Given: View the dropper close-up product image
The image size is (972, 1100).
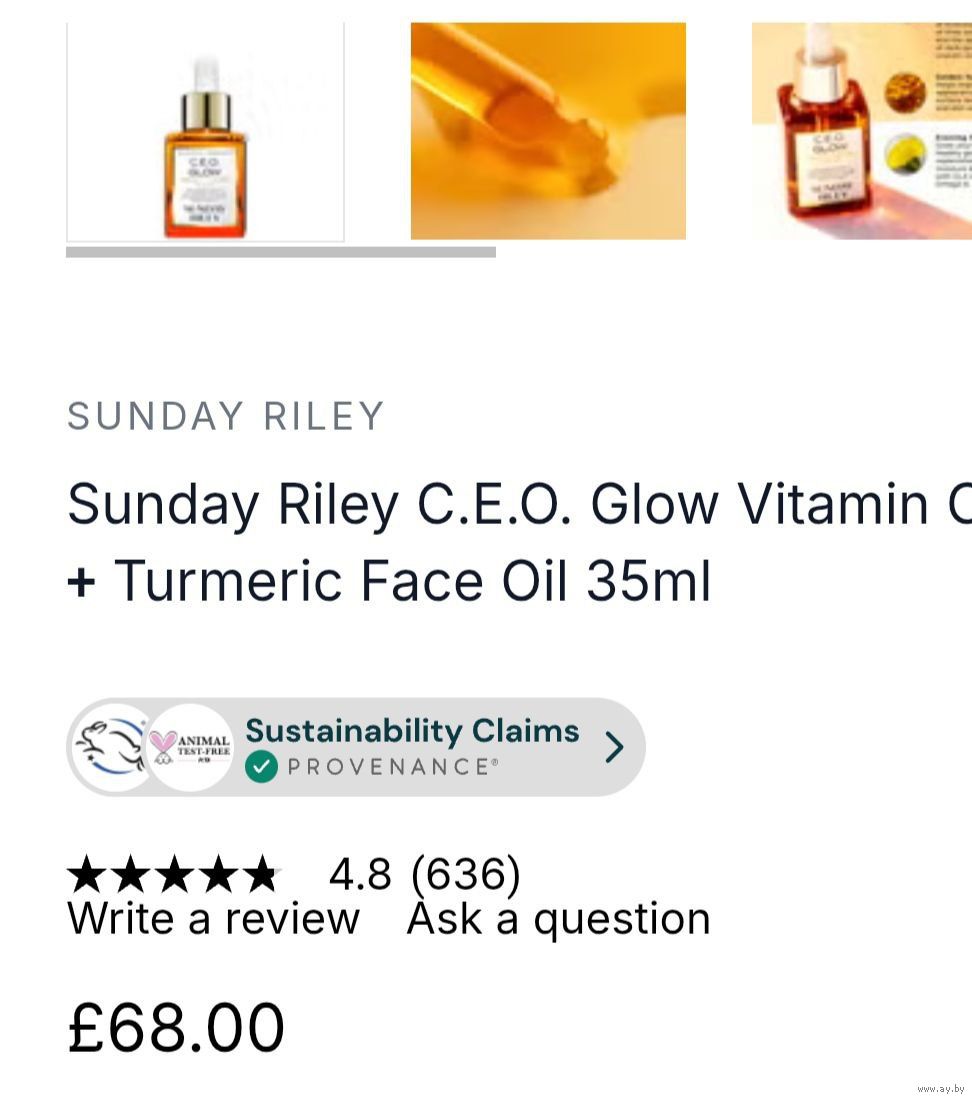Looking at the screenshot, I should (548, 132).
